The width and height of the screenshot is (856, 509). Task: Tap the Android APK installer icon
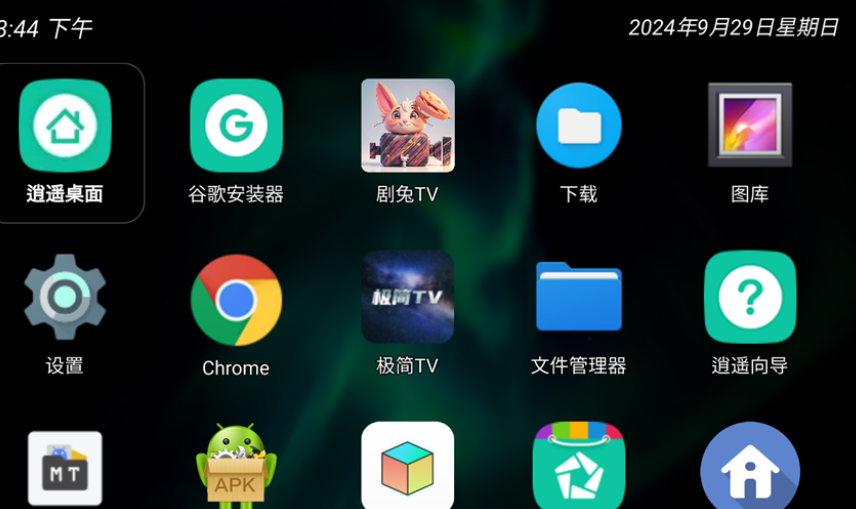click(236, 465)
